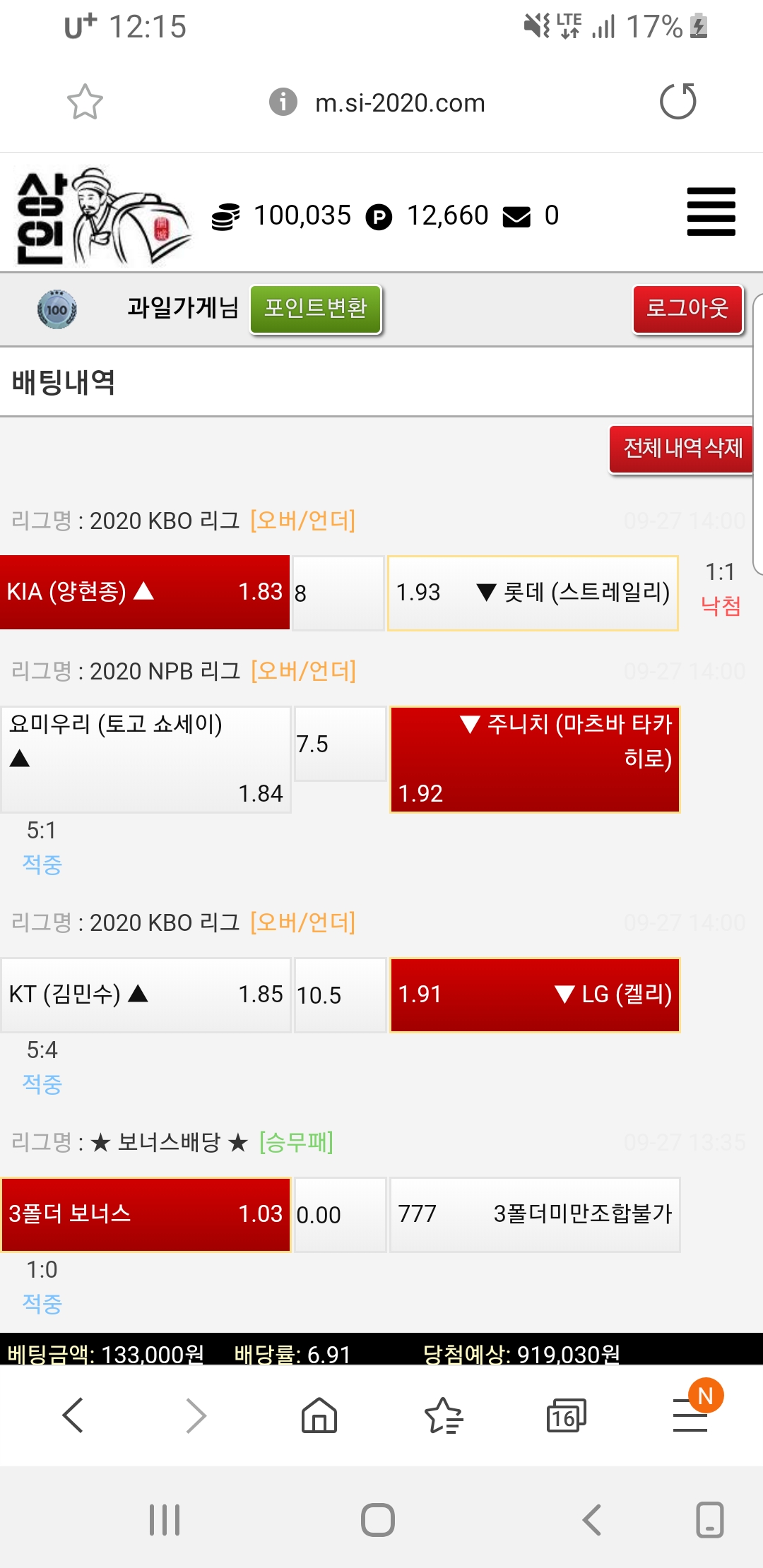Log out with the 로그아웃 button
763x1568 pixels.
687,309
